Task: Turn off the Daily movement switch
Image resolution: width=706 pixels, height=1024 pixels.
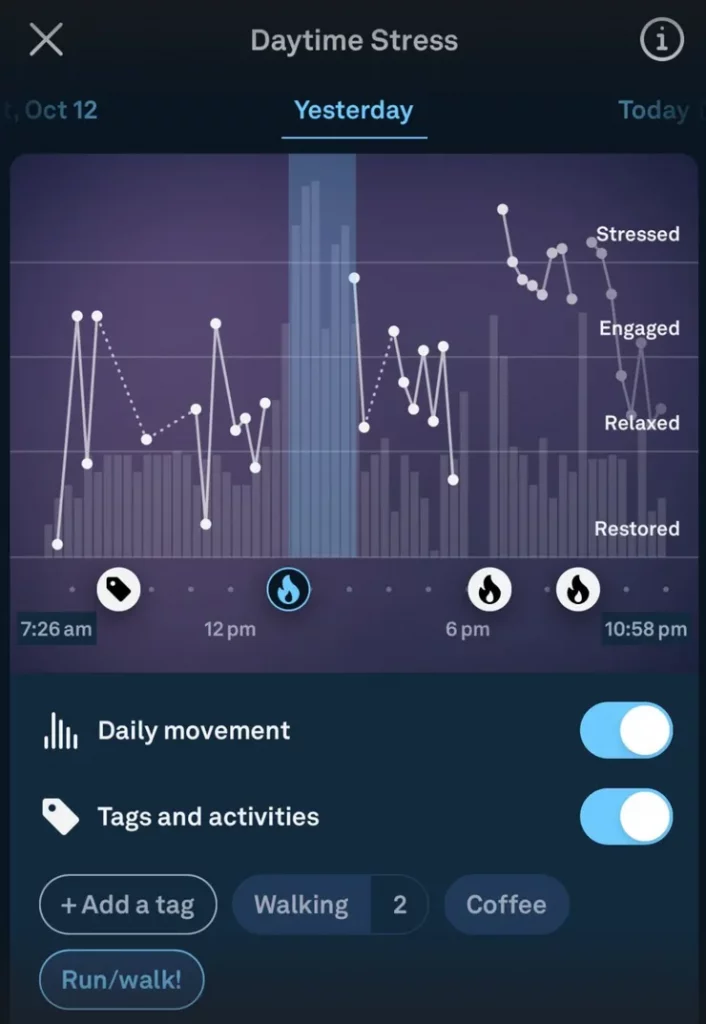Action: pos(626,731)
